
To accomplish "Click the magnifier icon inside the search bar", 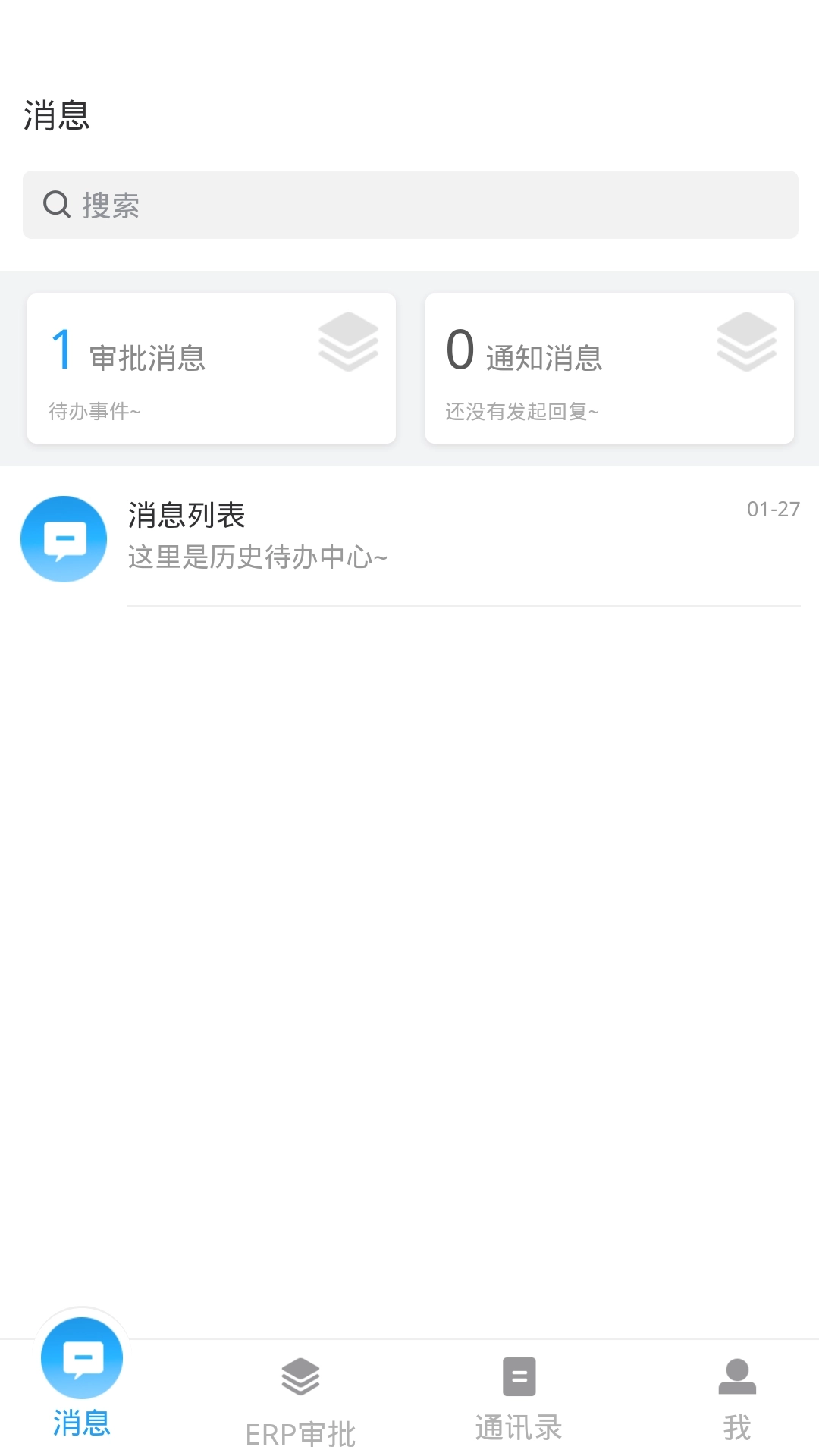I will [x=55, y=204].
